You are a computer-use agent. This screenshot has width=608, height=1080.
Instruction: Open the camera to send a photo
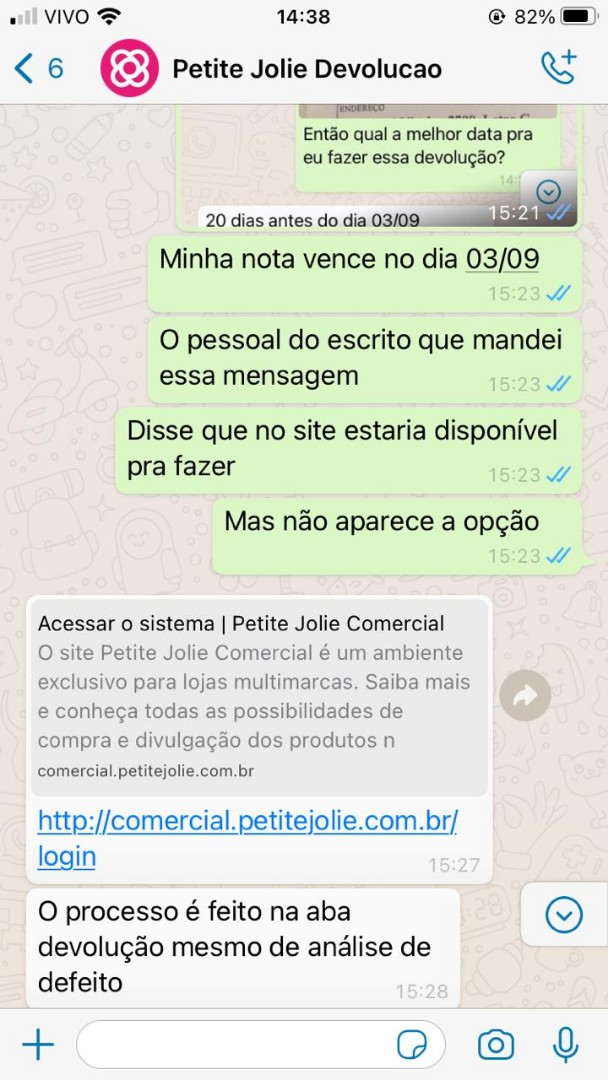coord(495,1045)
